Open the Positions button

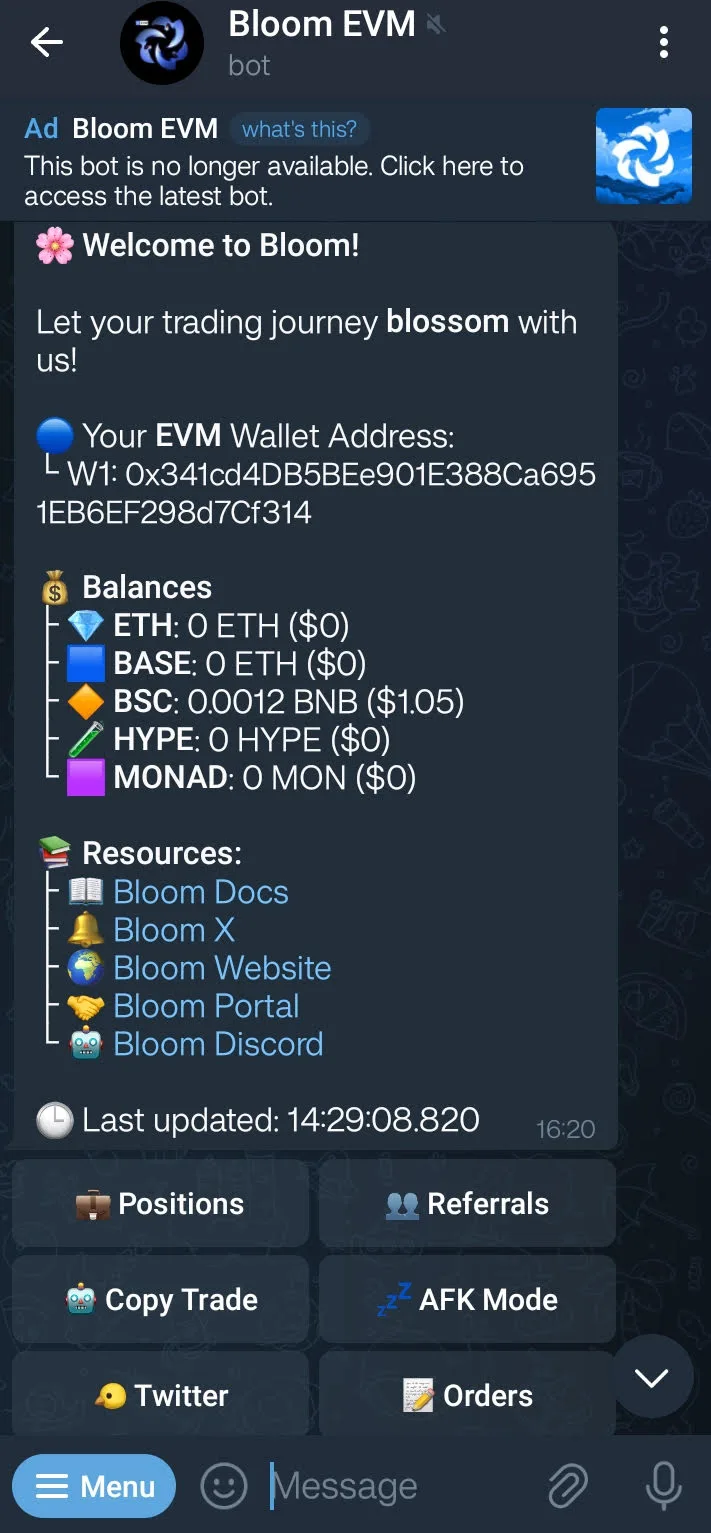[x=161, y=1203]
